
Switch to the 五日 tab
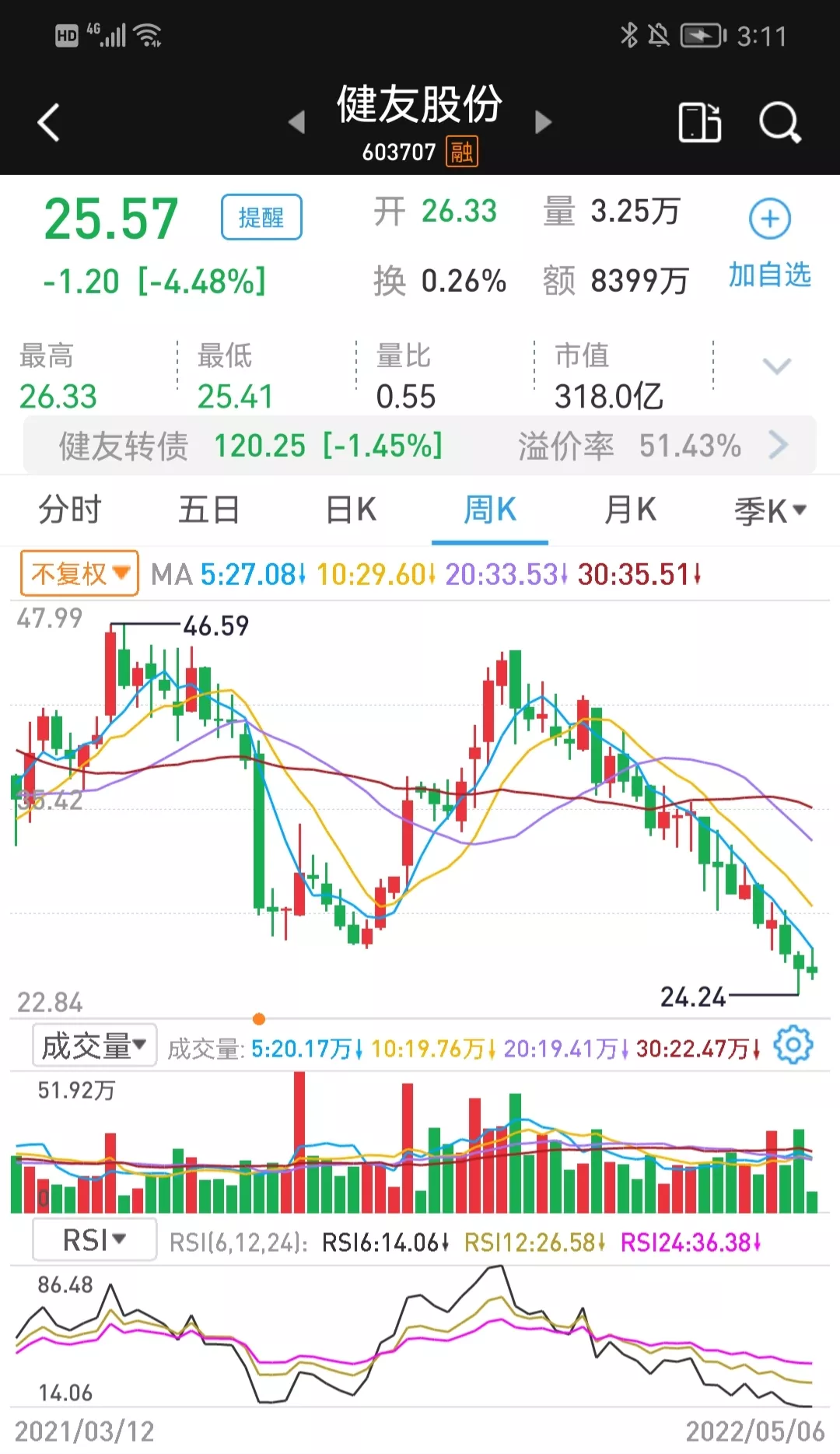tap(209, 510)
